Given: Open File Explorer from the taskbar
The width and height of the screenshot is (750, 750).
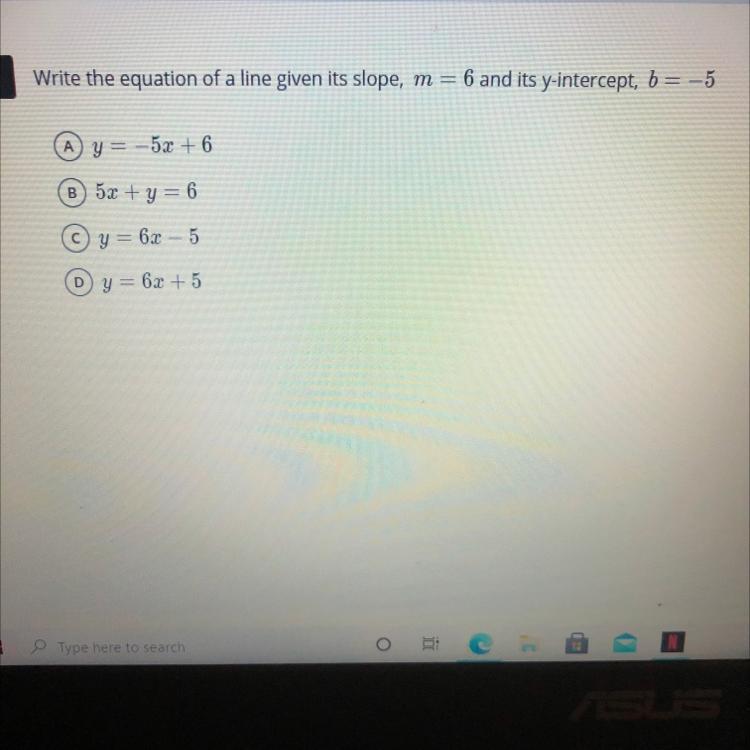Looking at the screenshot, I should (x=528, y=646).
